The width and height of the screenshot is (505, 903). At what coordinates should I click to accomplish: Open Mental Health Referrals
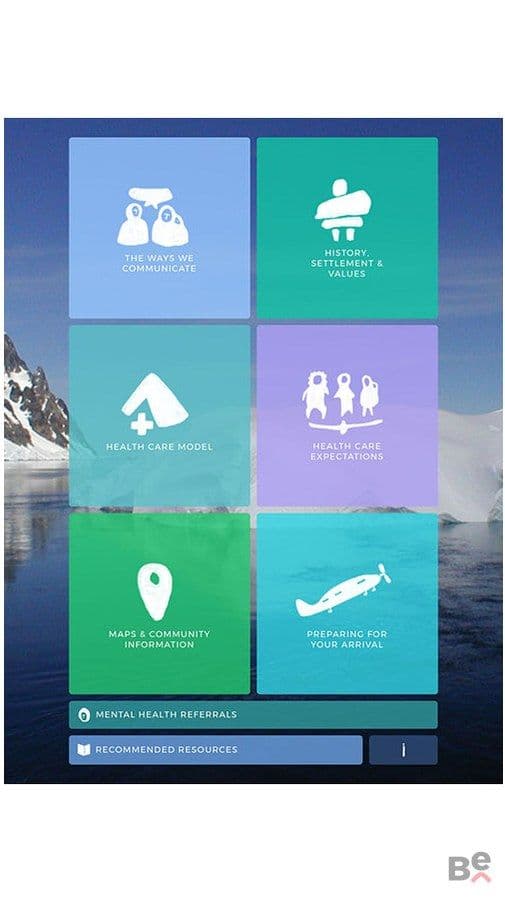253,715
